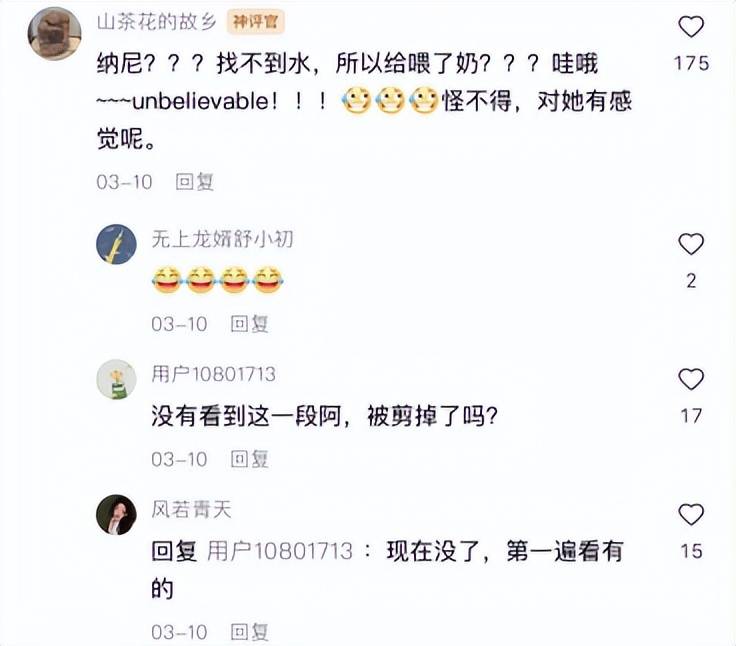Viewport: 736px width, 646px height.
Task: Open the avatar of 用户10801713
Action: pyautogui.click(x=116, y=380)
